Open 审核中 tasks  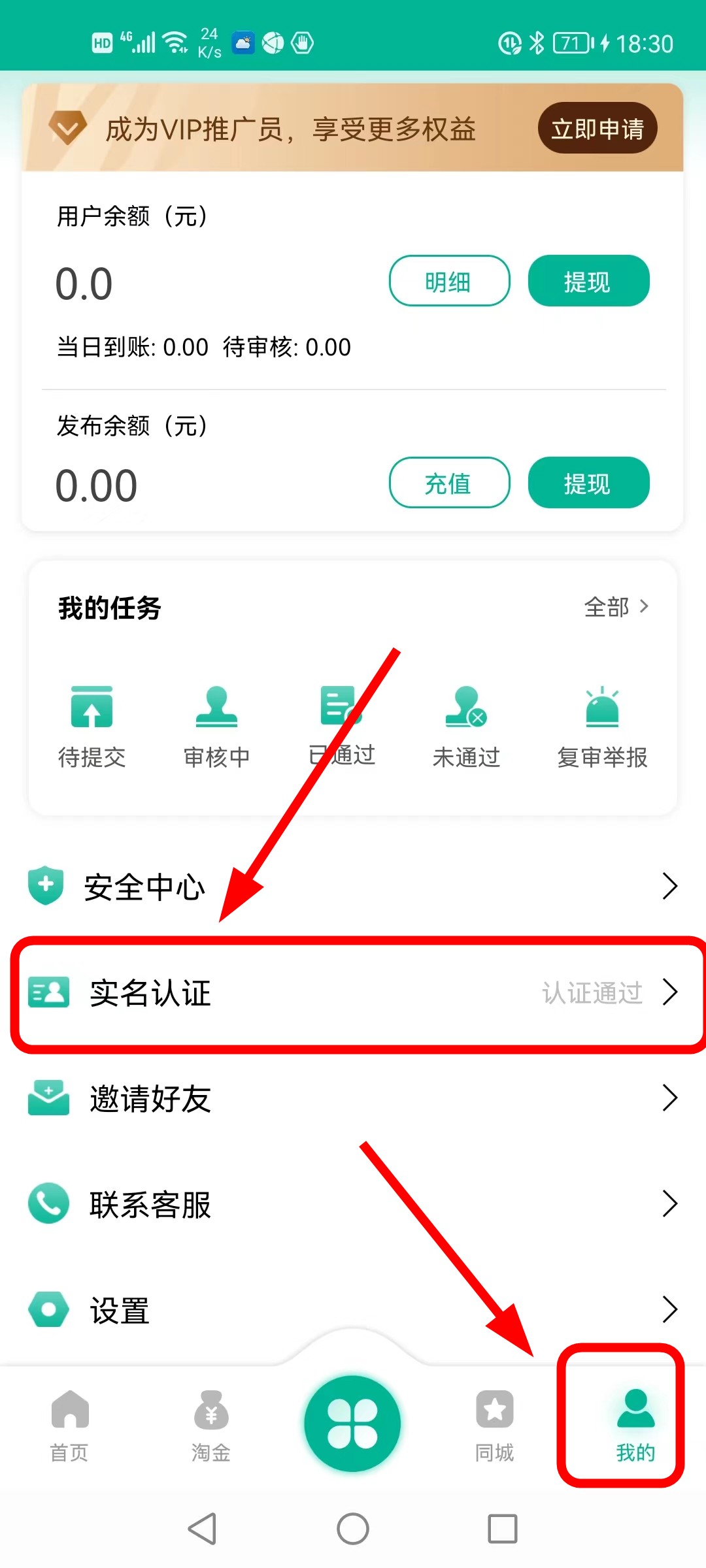216,727
